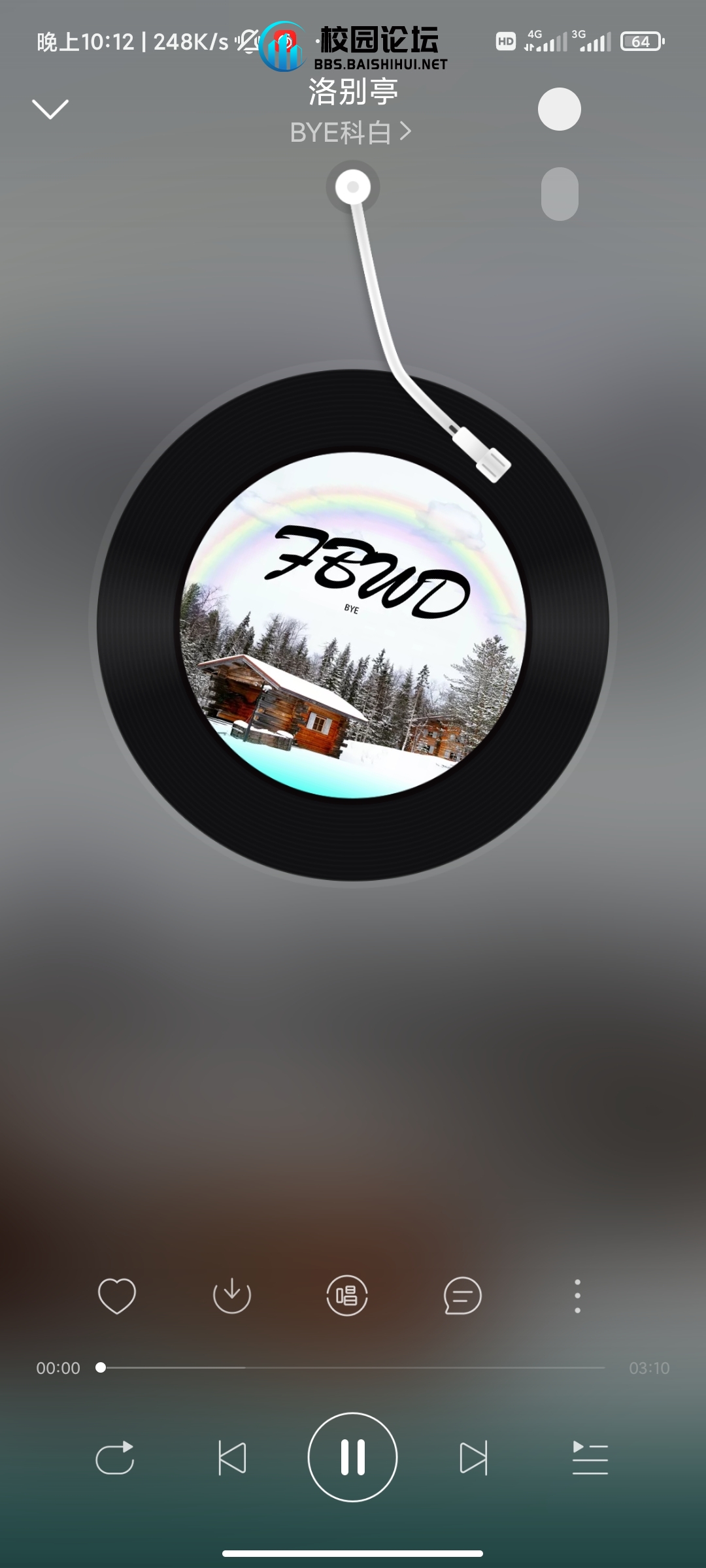706x1568 pixels.
Task: Open the 唱 sing-along feature
Action: tap(347, 1296)
